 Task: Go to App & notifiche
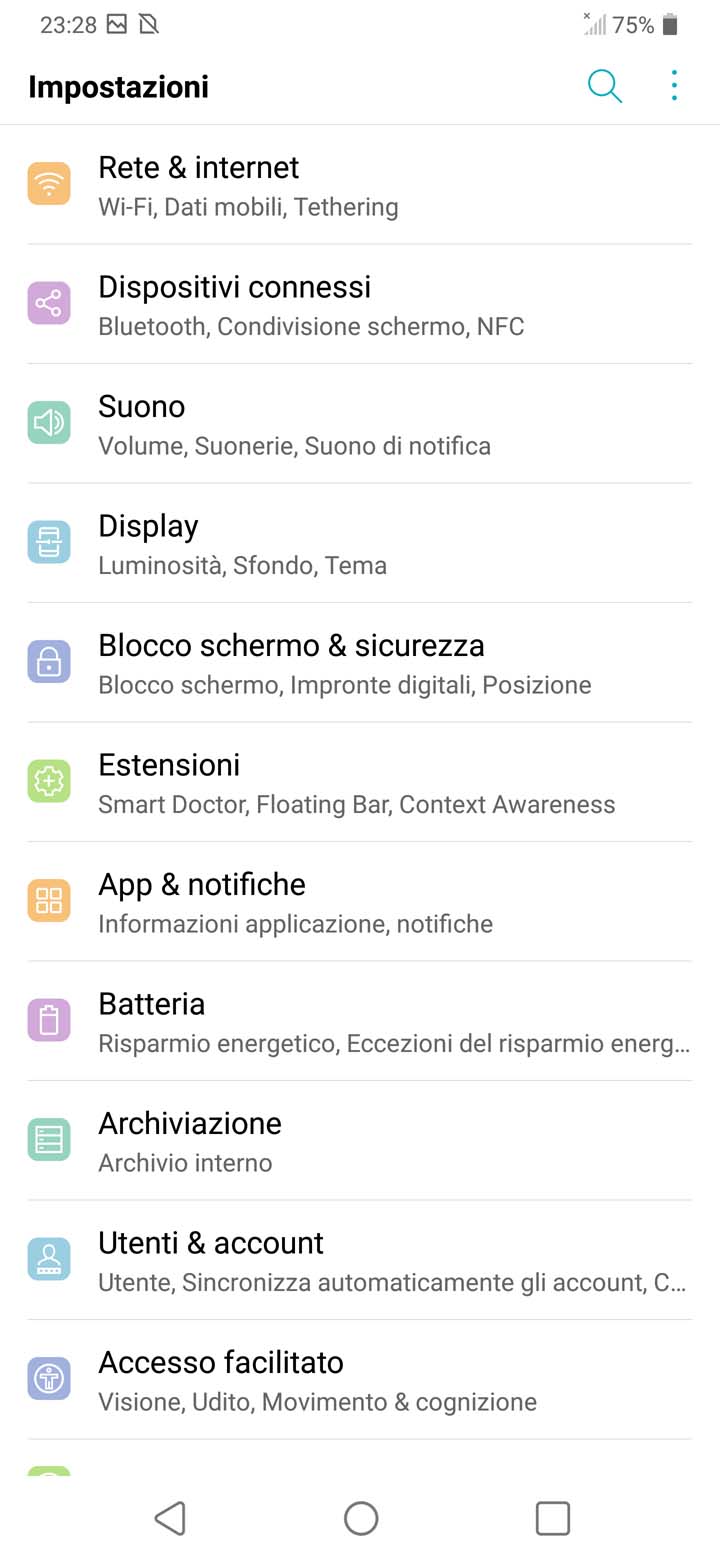pos(360,902)
